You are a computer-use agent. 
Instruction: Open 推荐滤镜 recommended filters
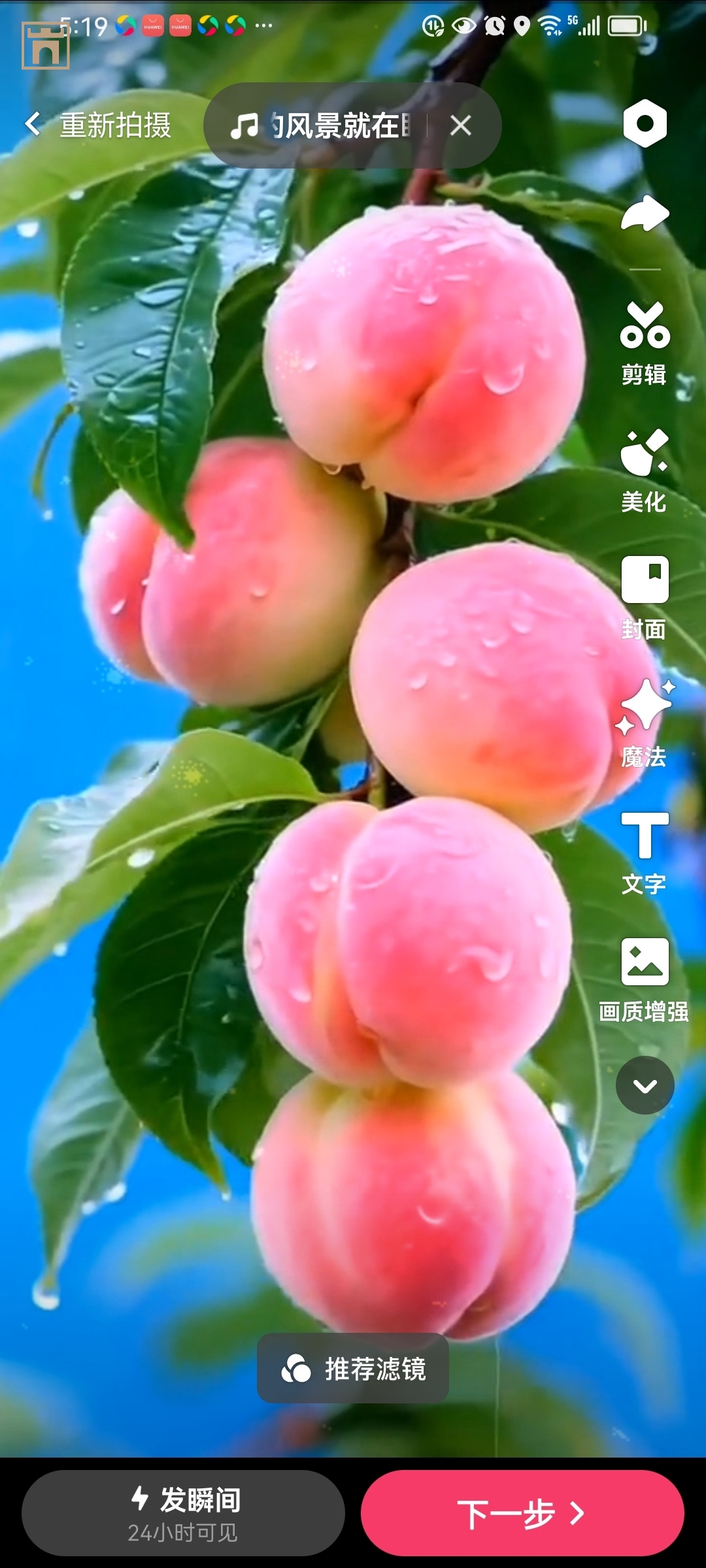[353, 1368]
